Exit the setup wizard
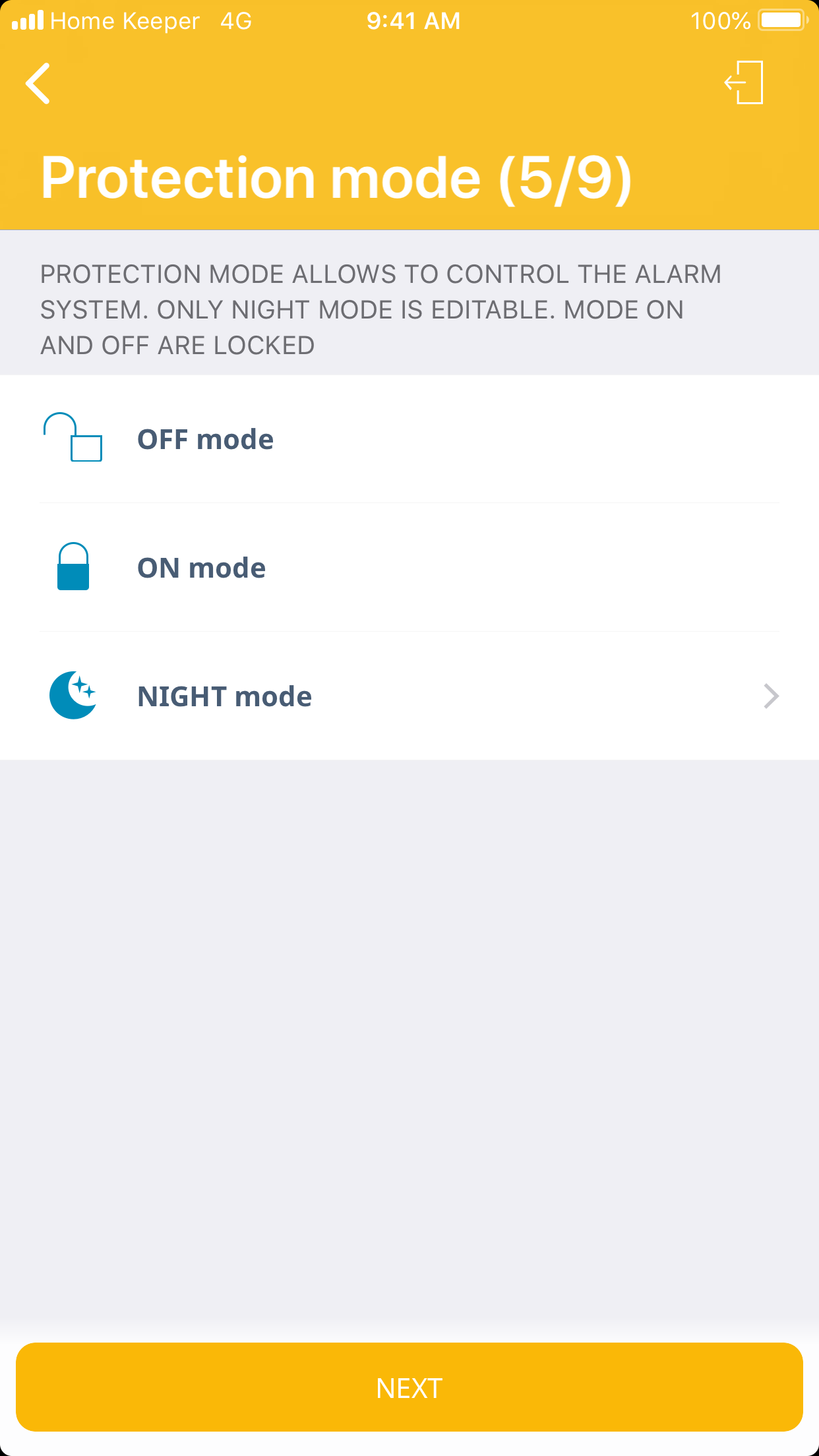819x1456 pixels. [x=744, y=83]
